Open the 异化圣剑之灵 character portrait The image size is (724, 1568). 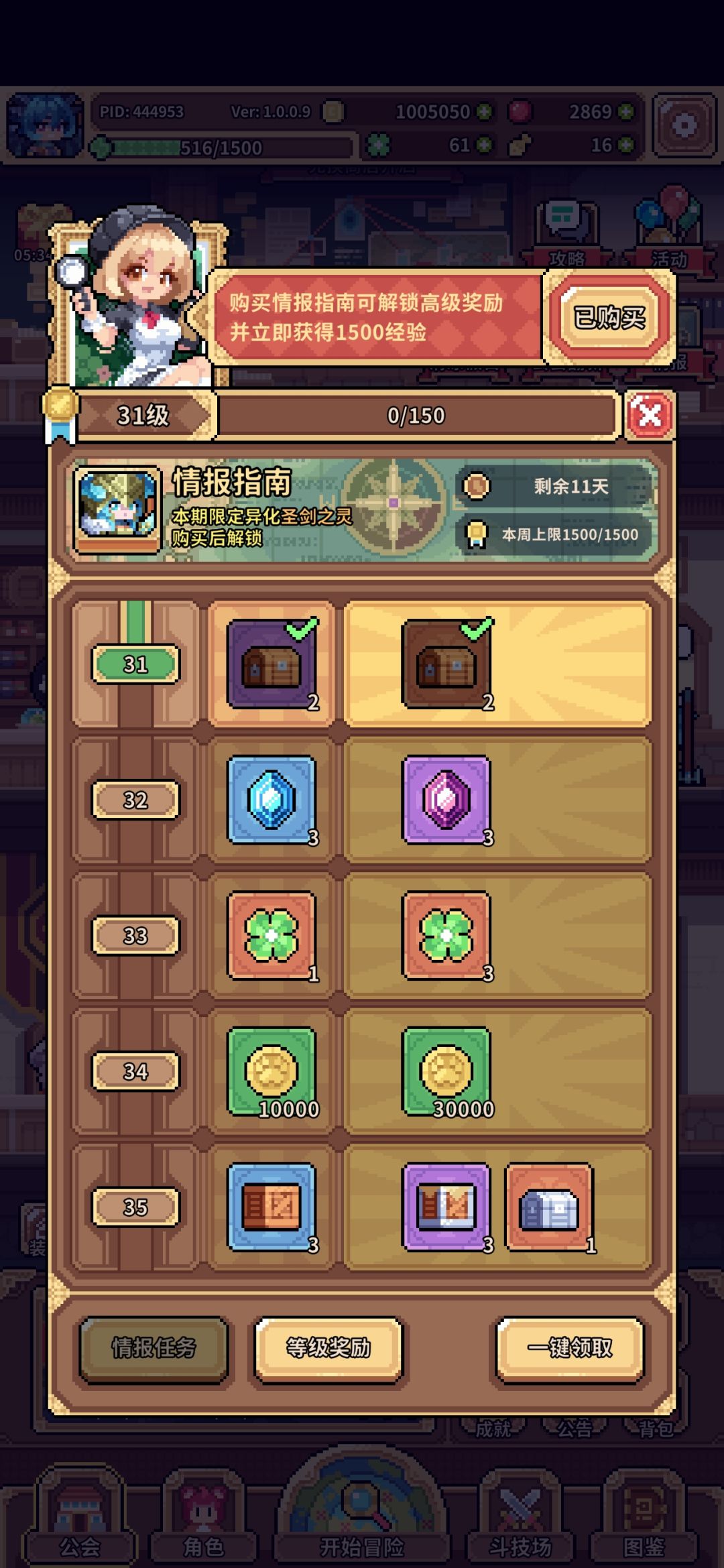coord(117,509)
